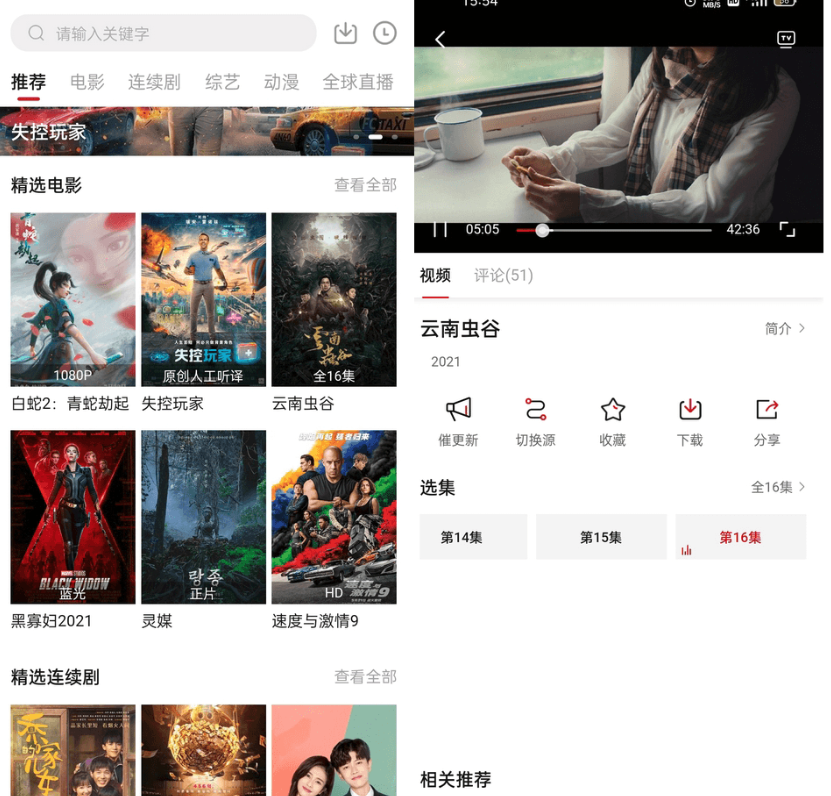Screen dimensions: 831x796
Task: Open the 黑寡妇2021 movie card
Action: click(73, 517)
